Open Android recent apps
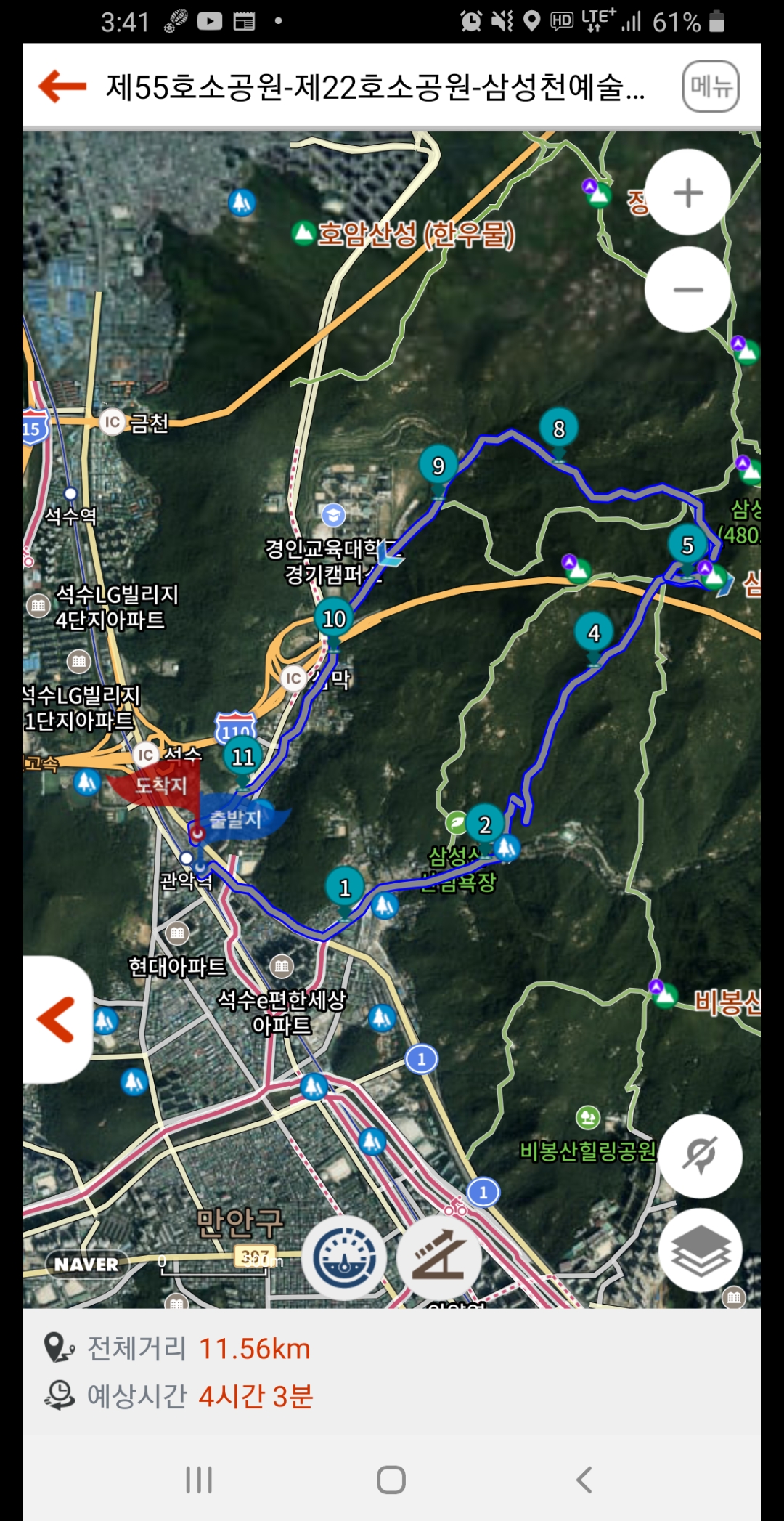784x1521 pixels. coord(199,1479)
